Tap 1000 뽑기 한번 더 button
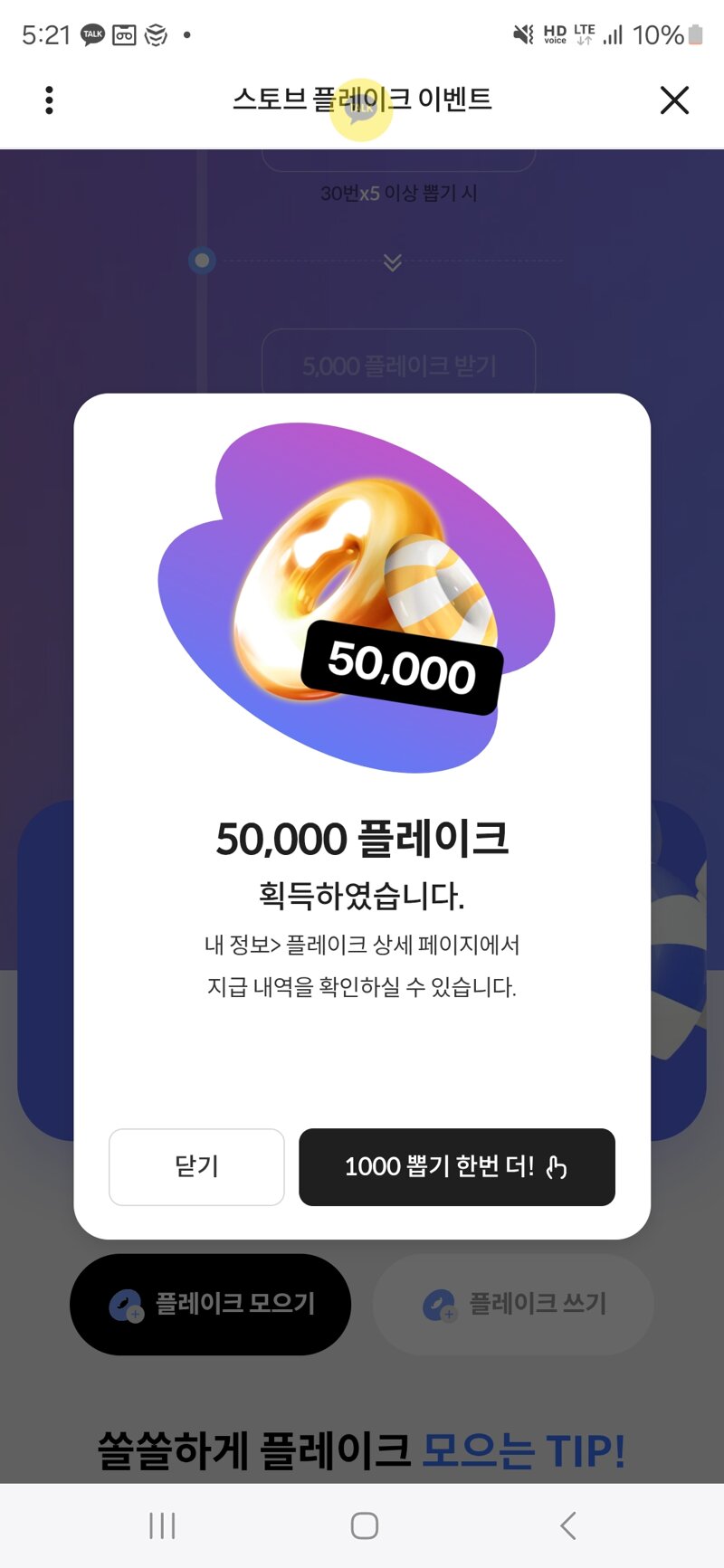Image resolution: width=724 pixels, height=1568 pixels. pyautogui.click(x=456, y=1166)
